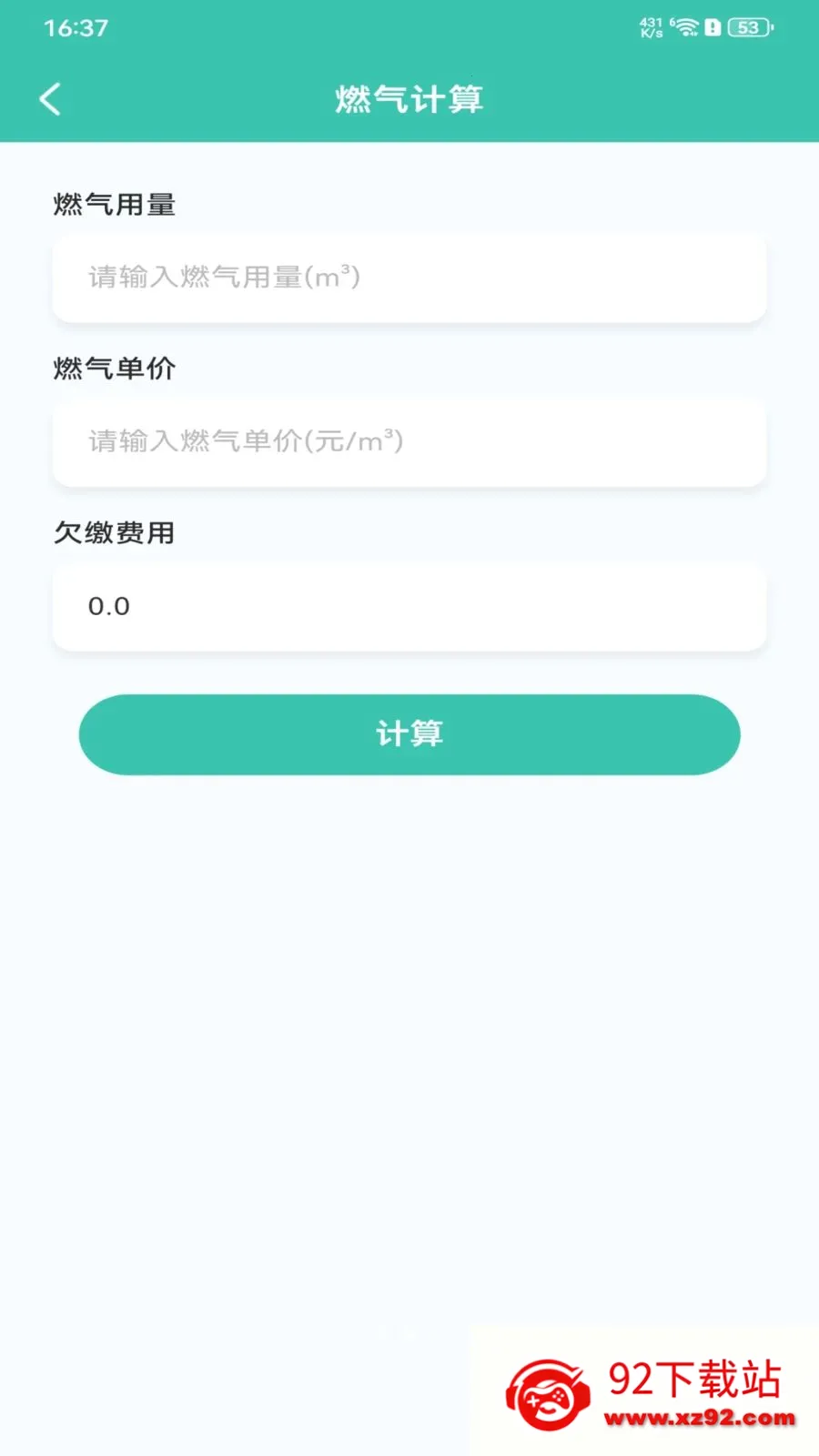Click the 燃气单价 section label

[115, 369]
